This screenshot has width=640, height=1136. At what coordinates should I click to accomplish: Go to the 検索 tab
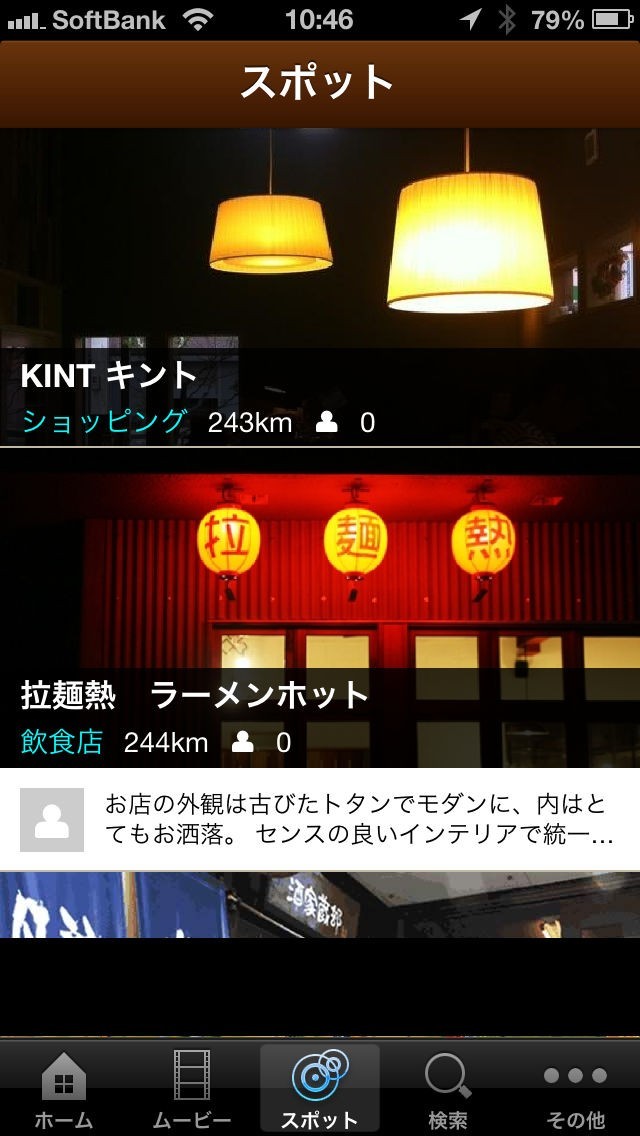[x=448, y=1090]
